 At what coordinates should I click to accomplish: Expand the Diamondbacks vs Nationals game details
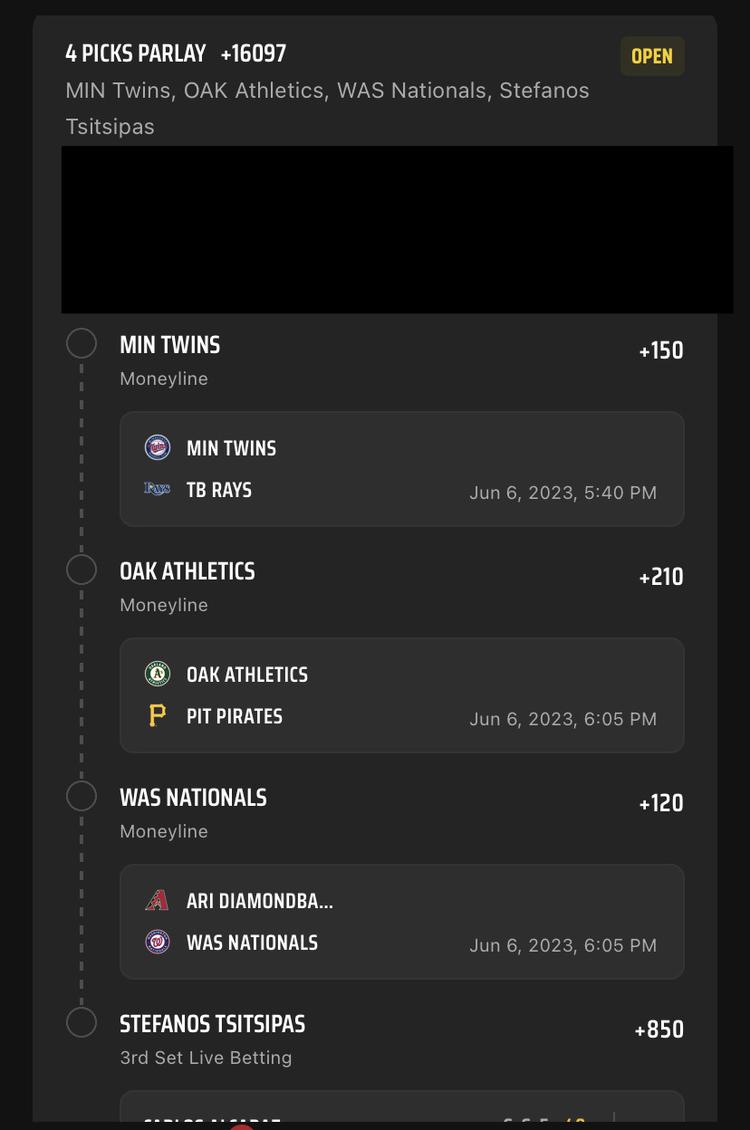point(400,921)
